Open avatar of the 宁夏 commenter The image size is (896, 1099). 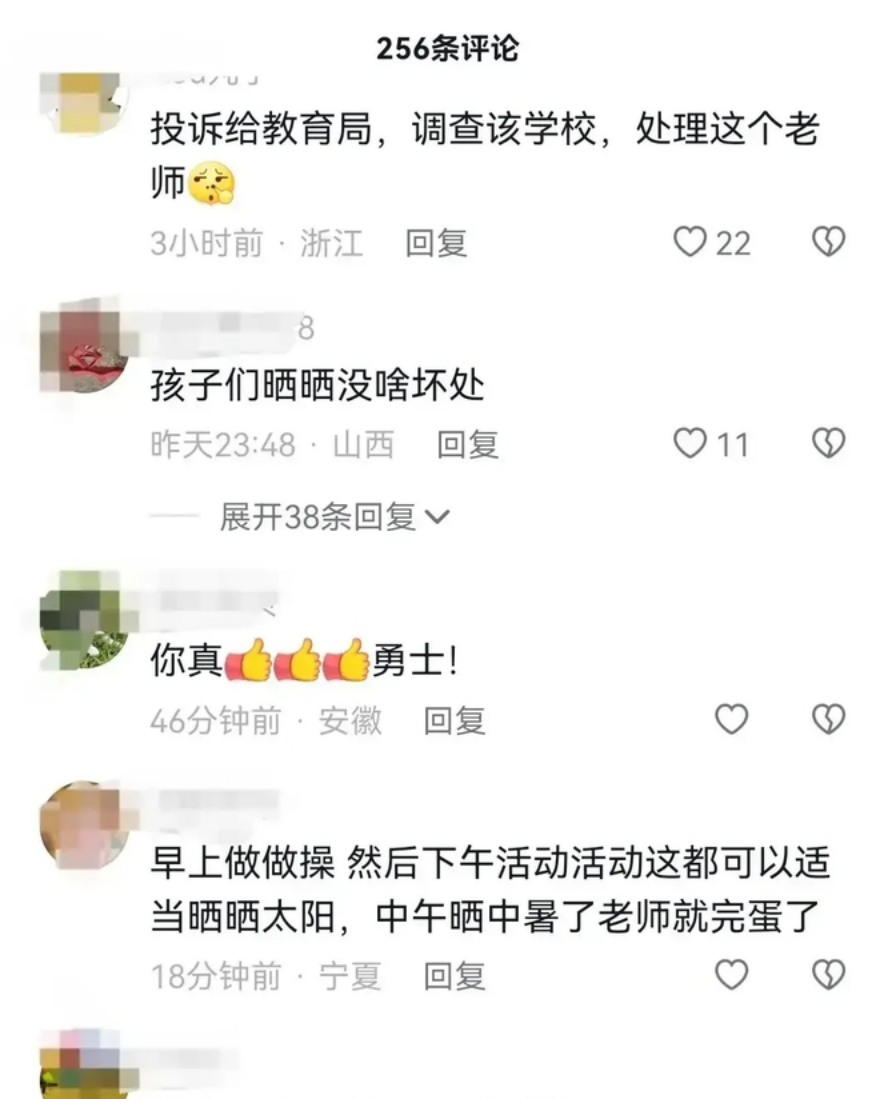(x=84, y=827)
